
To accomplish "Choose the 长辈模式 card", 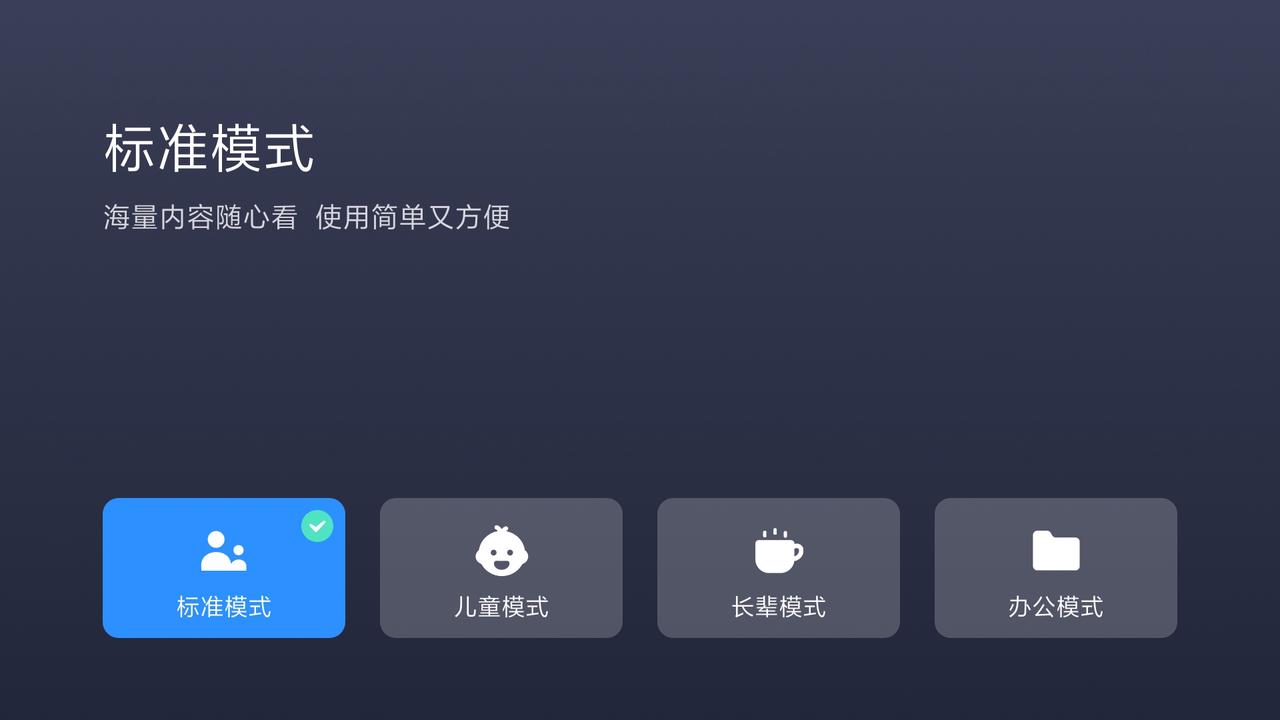I will click(778, 568).
